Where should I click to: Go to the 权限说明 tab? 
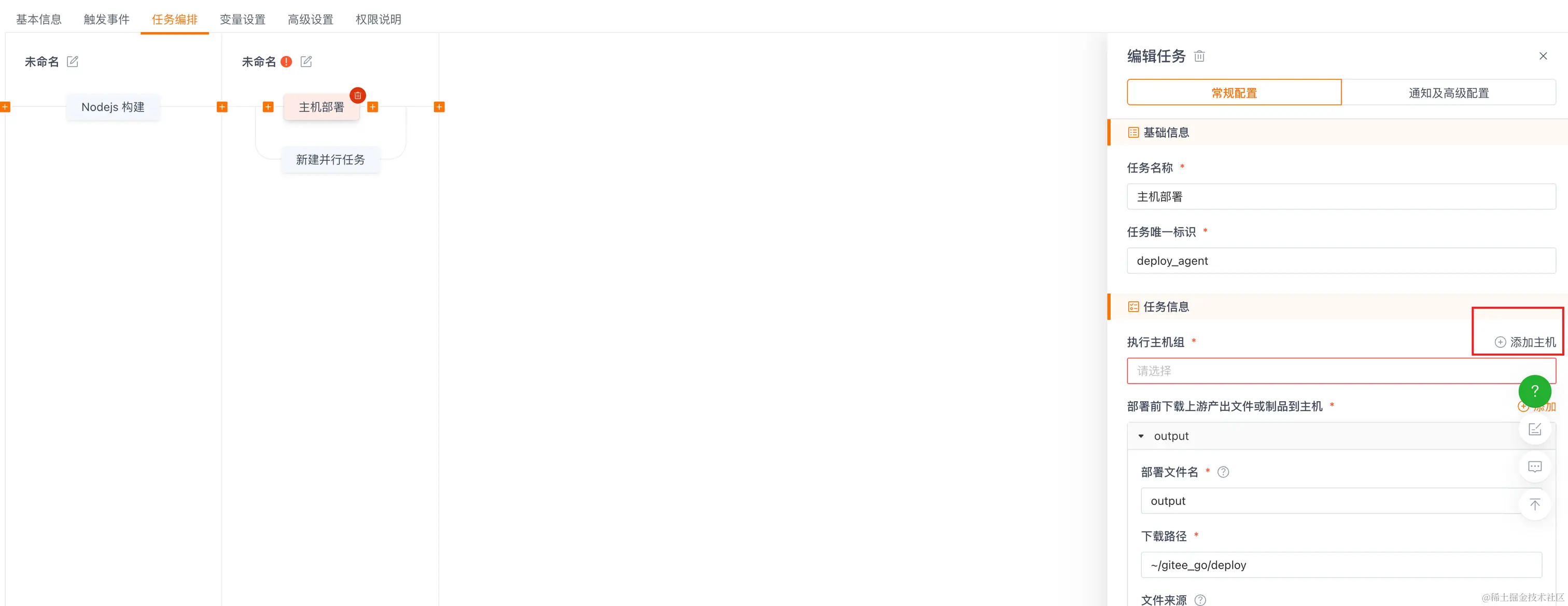click(378, 20)
